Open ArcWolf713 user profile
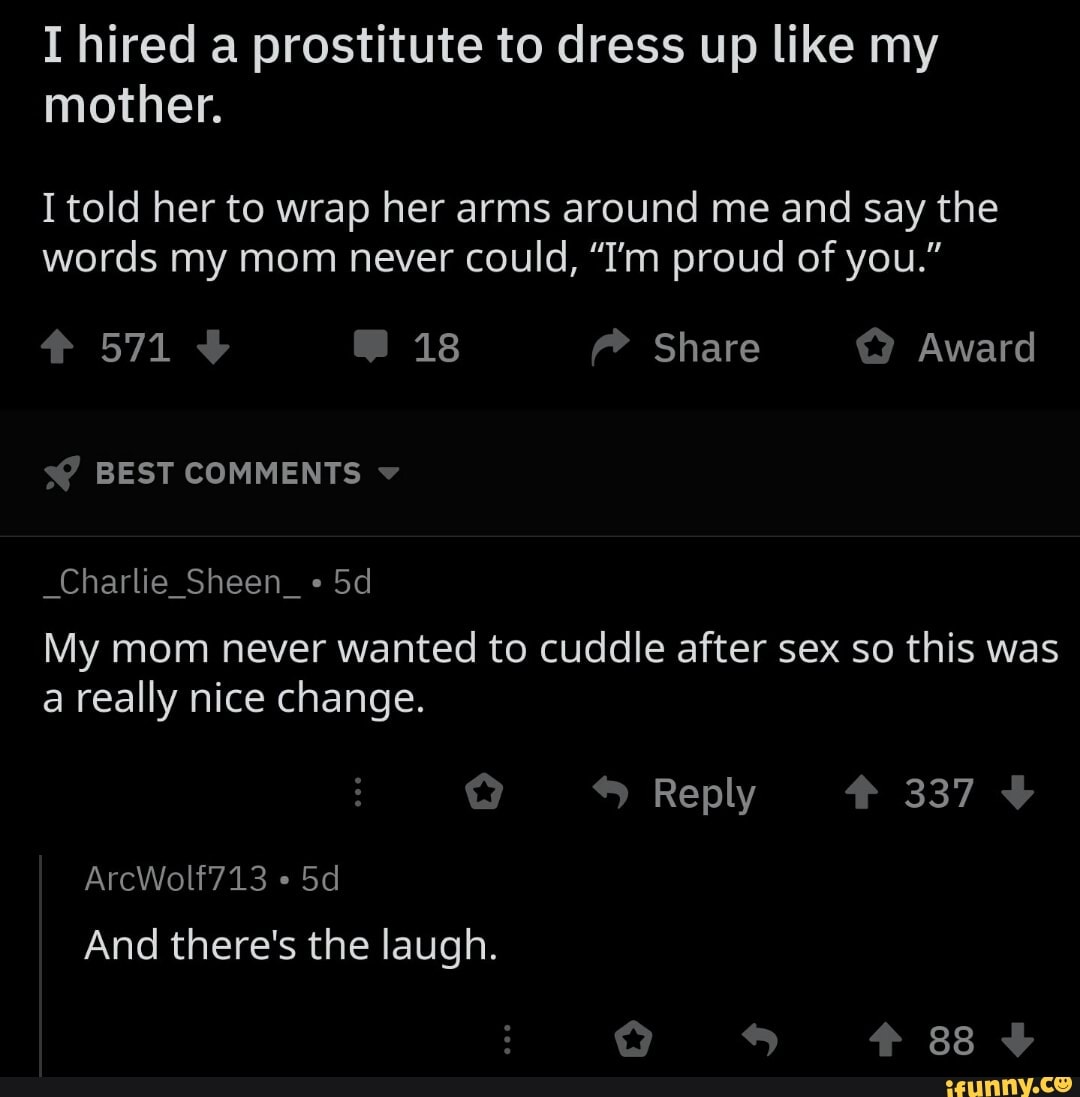This screenshot has width=1080, height=1097. 175,878
